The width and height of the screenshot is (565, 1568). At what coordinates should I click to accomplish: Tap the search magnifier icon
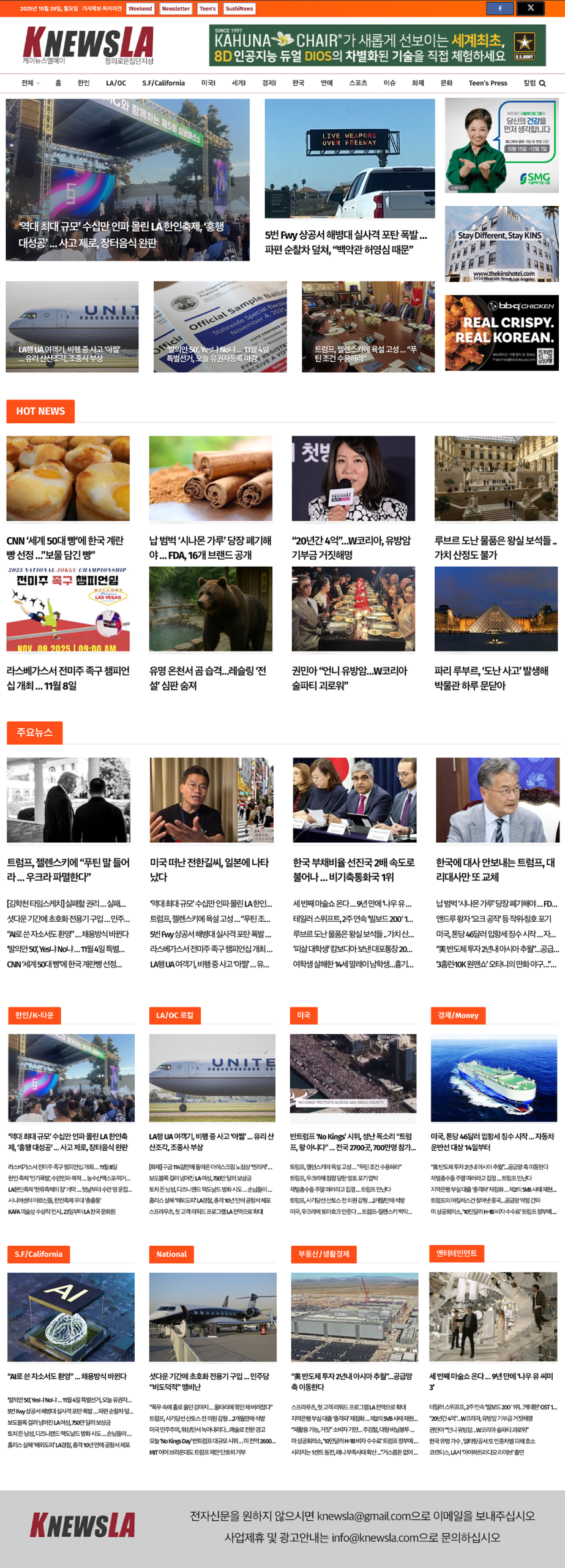tap(542, 83)
